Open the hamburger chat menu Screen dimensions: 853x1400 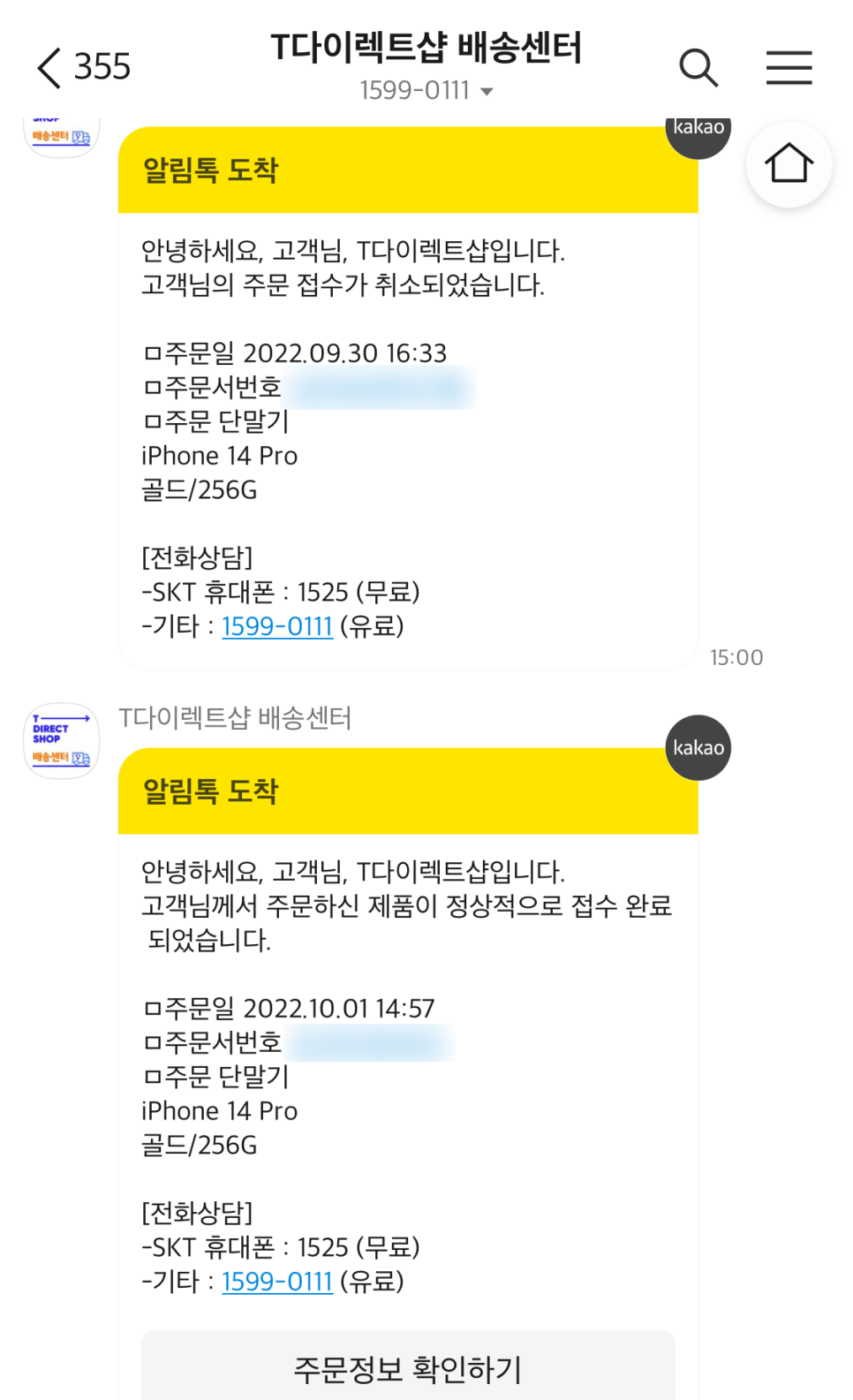point(789,67)
